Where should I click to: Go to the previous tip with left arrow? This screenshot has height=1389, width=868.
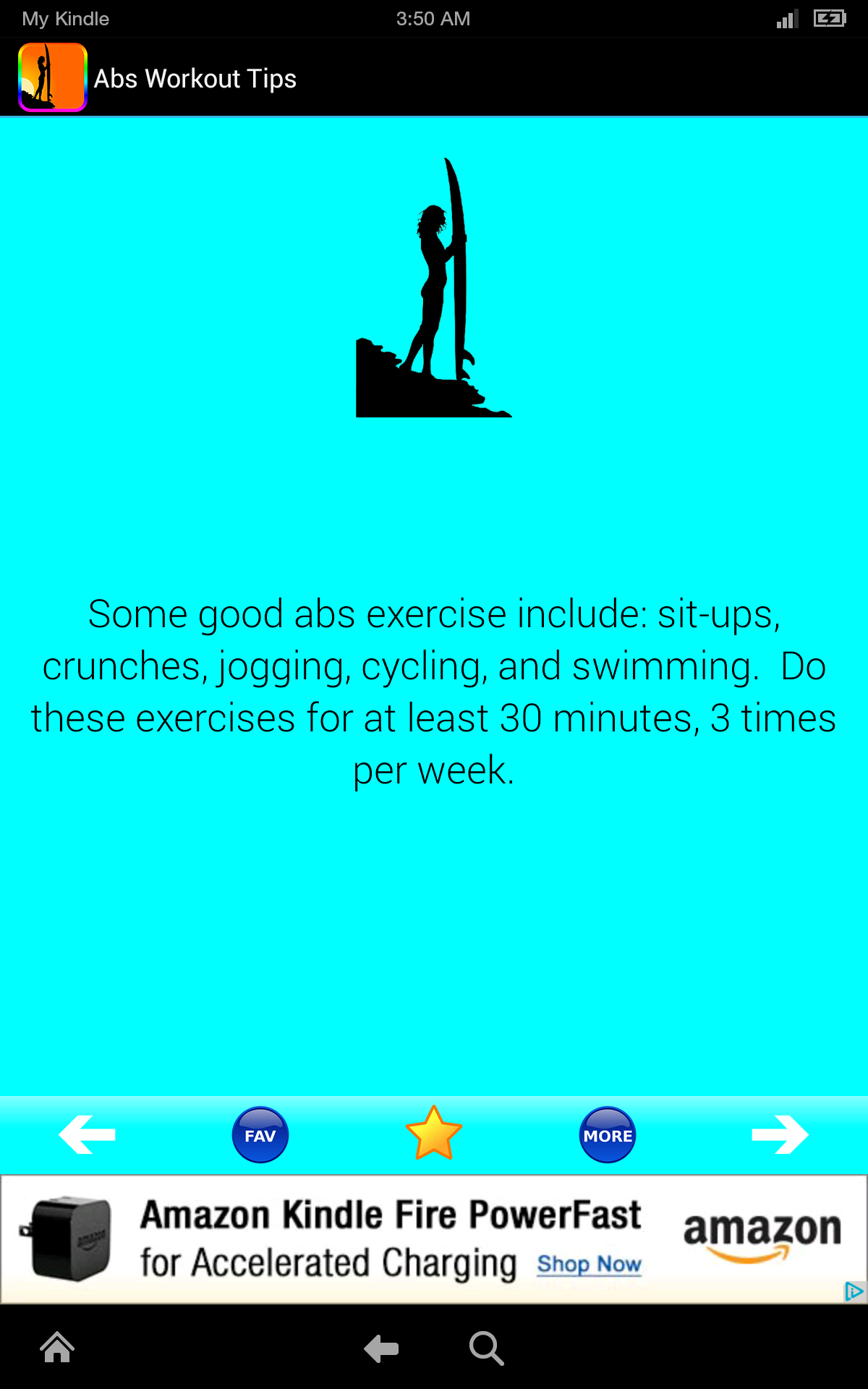(87, 1134)
